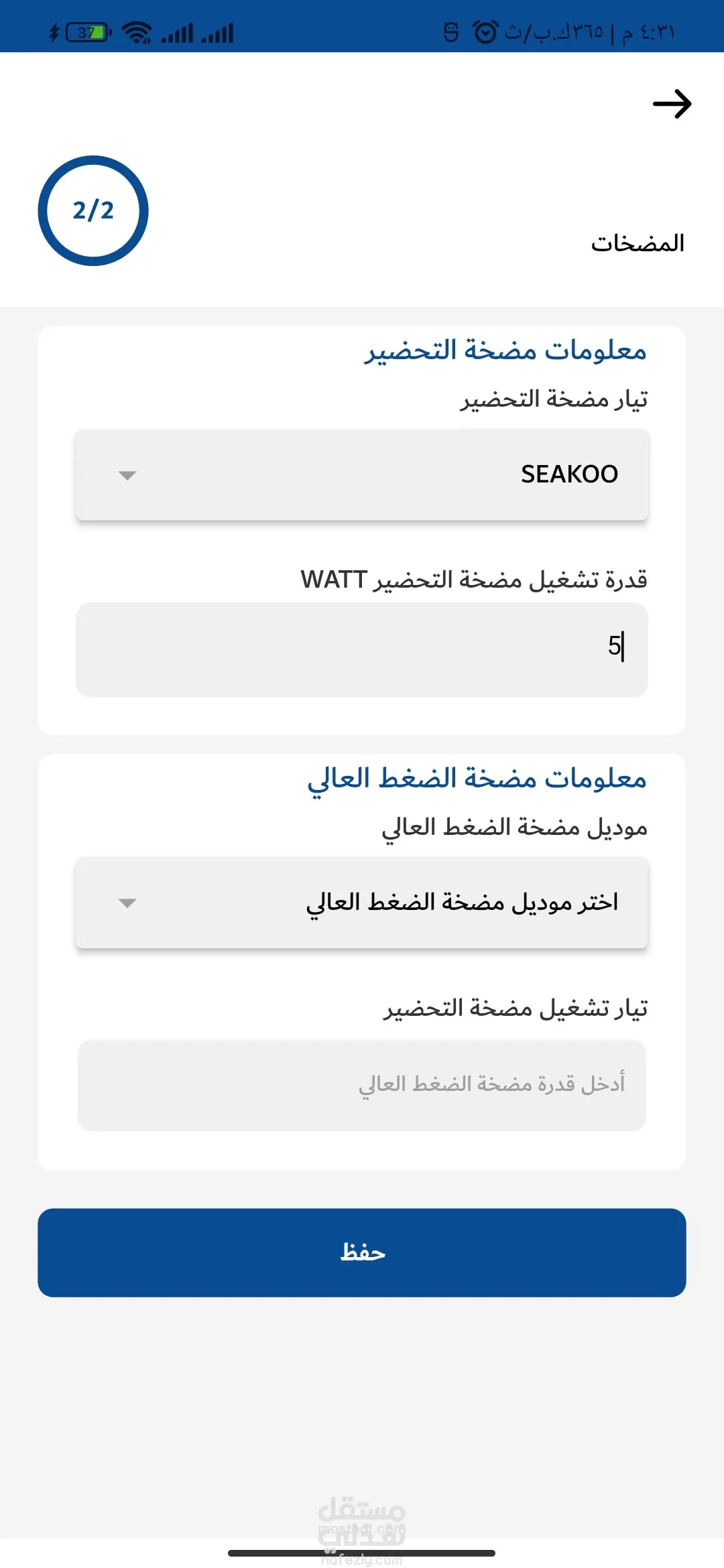The image size is (724, 1568).
Task: Tap the priming pump WATT power field
Action: pos(362,649)
